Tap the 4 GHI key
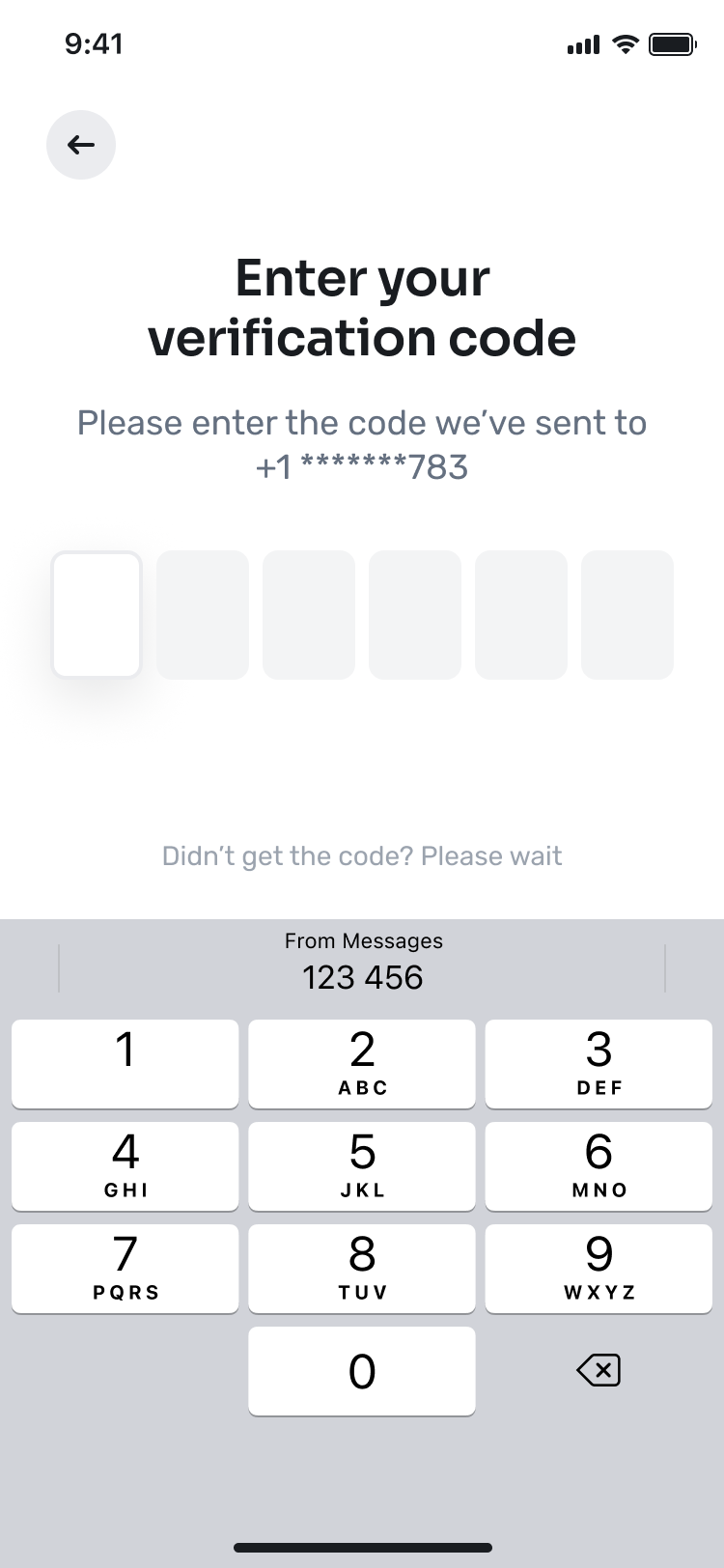724x1568 pixels. pos(125,1165)
